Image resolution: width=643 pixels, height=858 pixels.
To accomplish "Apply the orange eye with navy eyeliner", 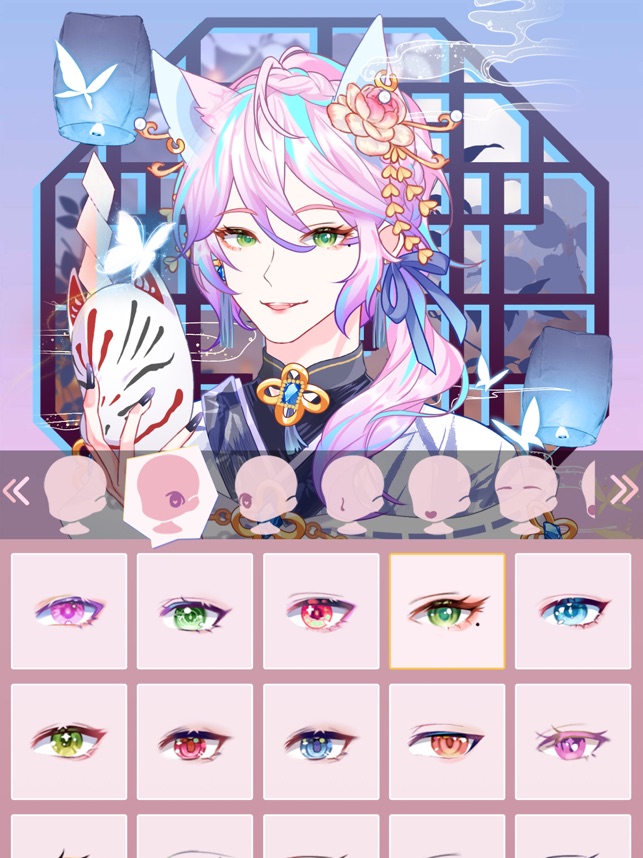I will pyautogui.click(x=447, y=741).
